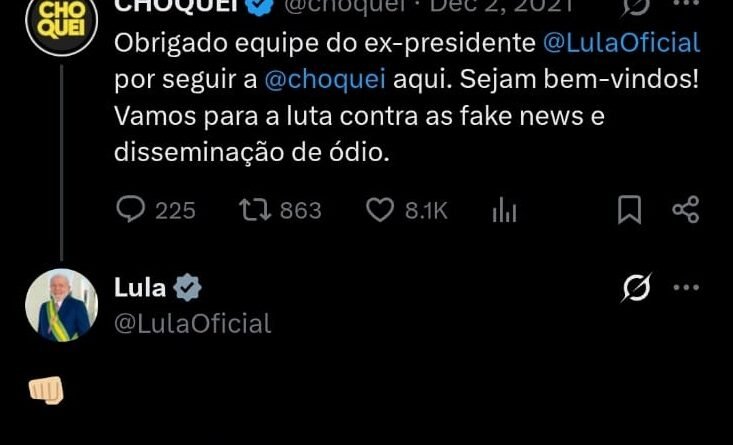733x445 pixels.
Task: Tap the Grok icon on Lula's reply
Action: point(636,288)
